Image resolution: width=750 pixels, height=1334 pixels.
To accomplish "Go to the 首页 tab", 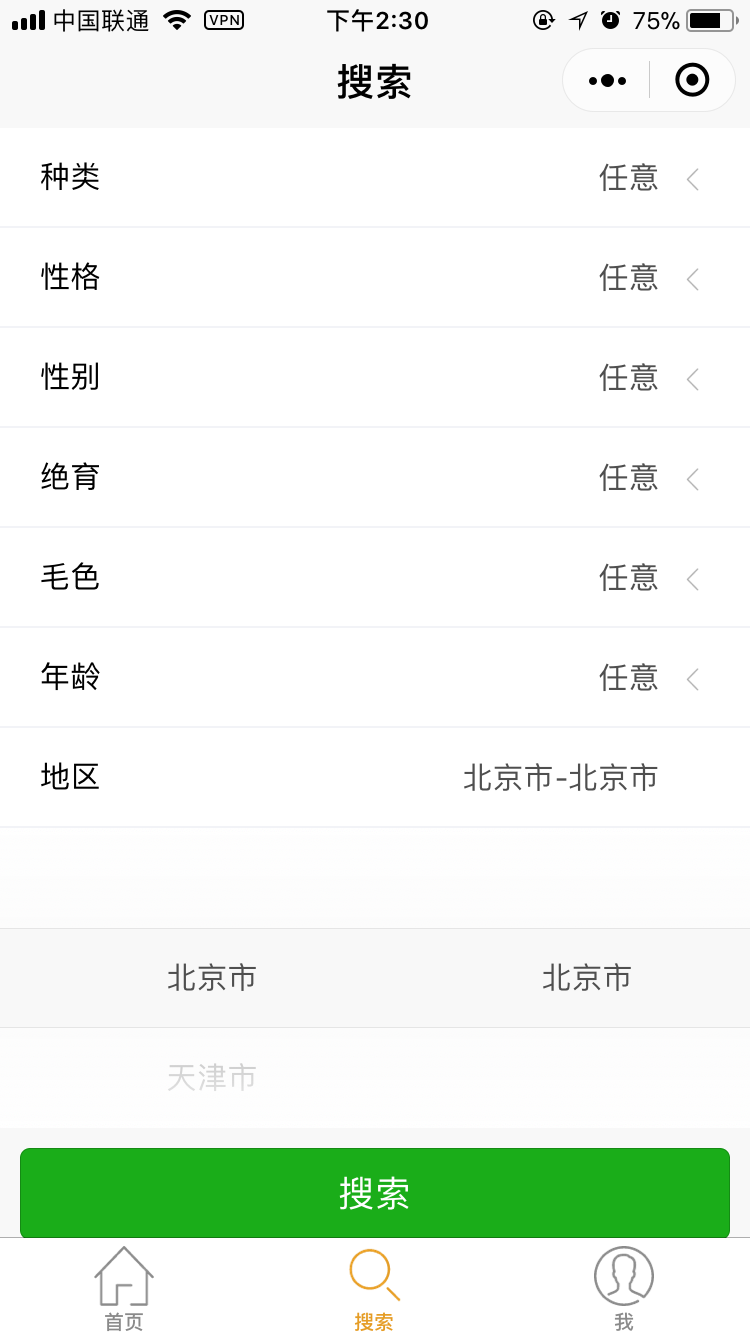I will tap(124, 1289).
